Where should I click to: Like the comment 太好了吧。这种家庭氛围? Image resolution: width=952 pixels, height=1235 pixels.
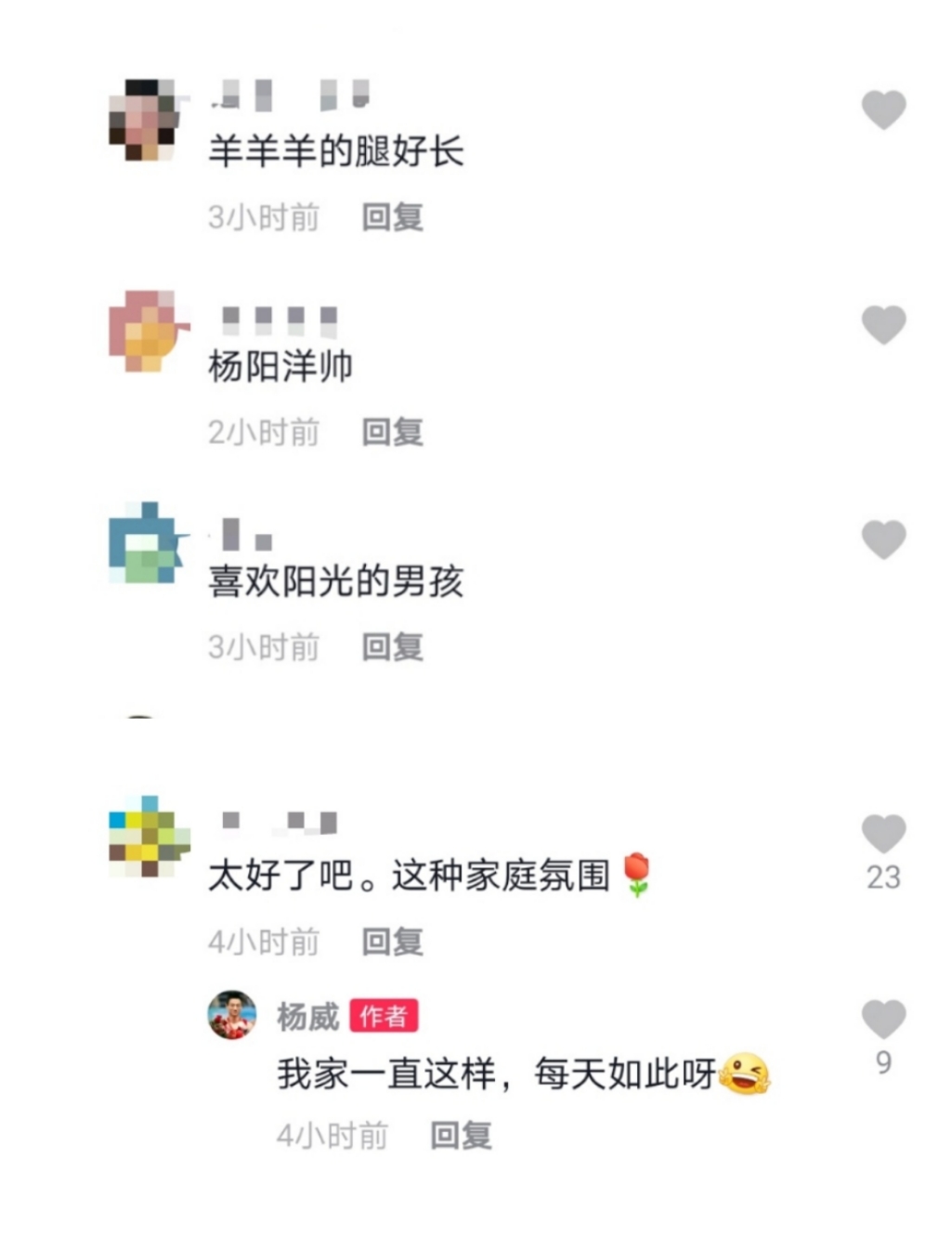(x=883, y=834)
